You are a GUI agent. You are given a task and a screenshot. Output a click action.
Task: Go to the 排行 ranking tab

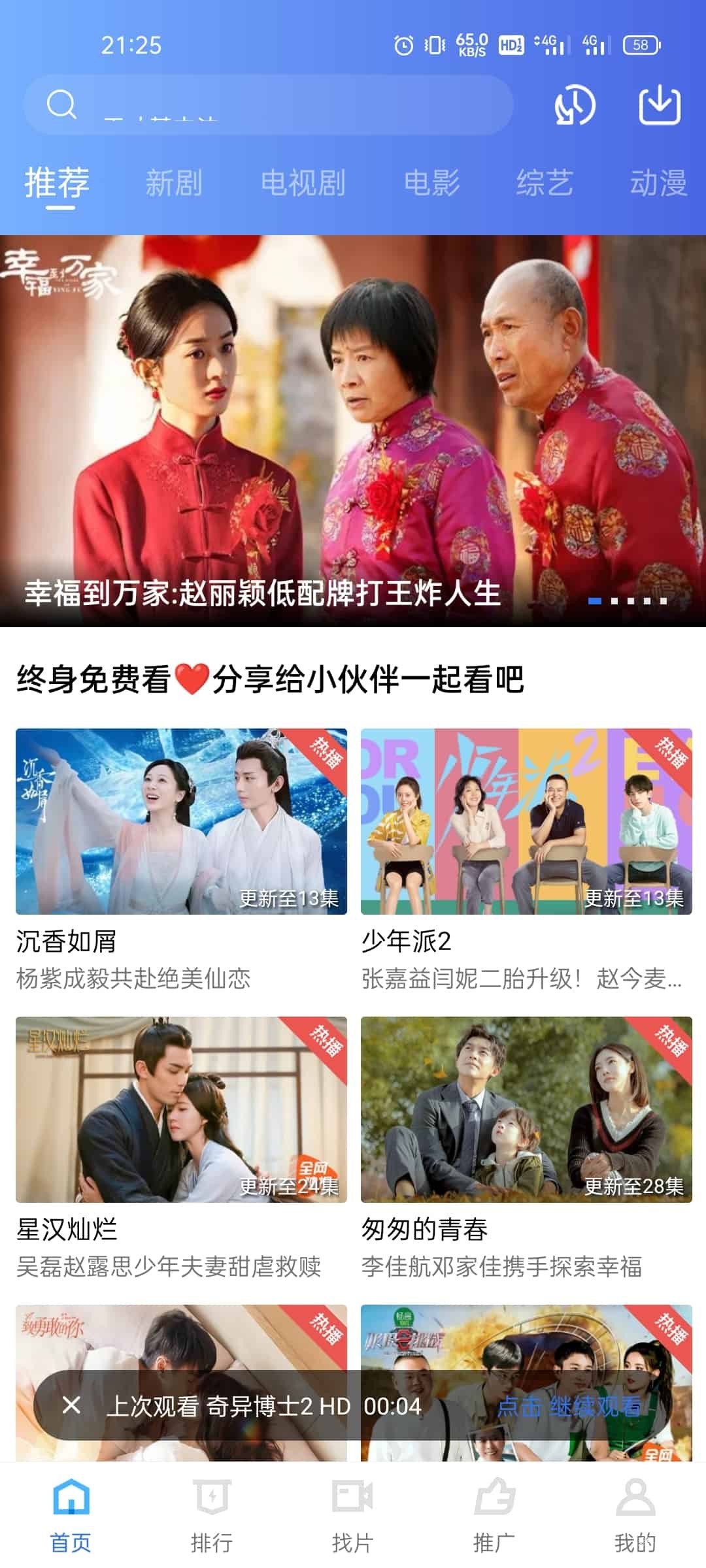click(212, 1516)
